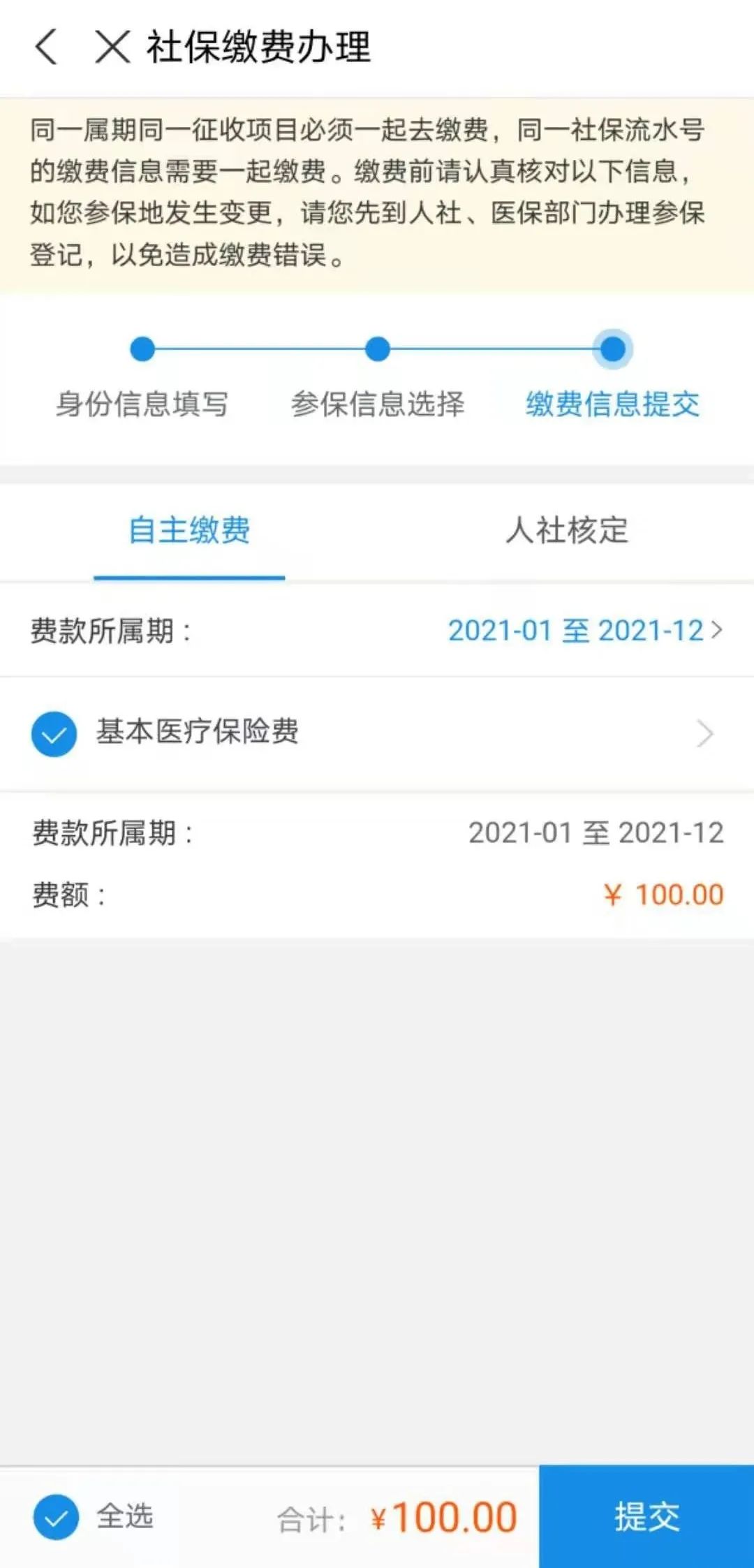Submit payment with the 提交 button
Screen dimensions: 754x1568
click(x=646, y=1517)
